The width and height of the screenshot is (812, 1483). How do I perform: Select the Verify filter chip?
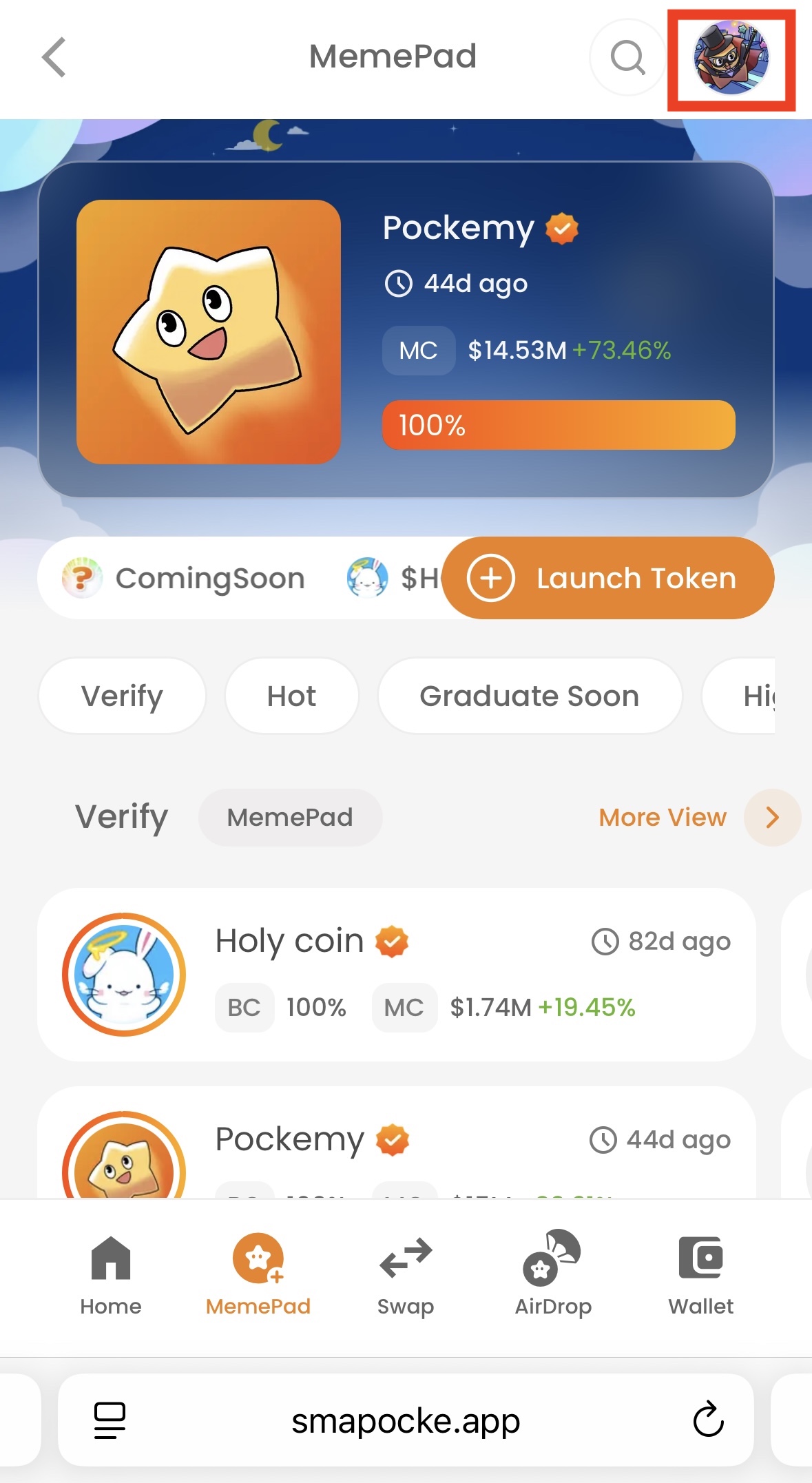pyautogui.click(x=122, y=696)
